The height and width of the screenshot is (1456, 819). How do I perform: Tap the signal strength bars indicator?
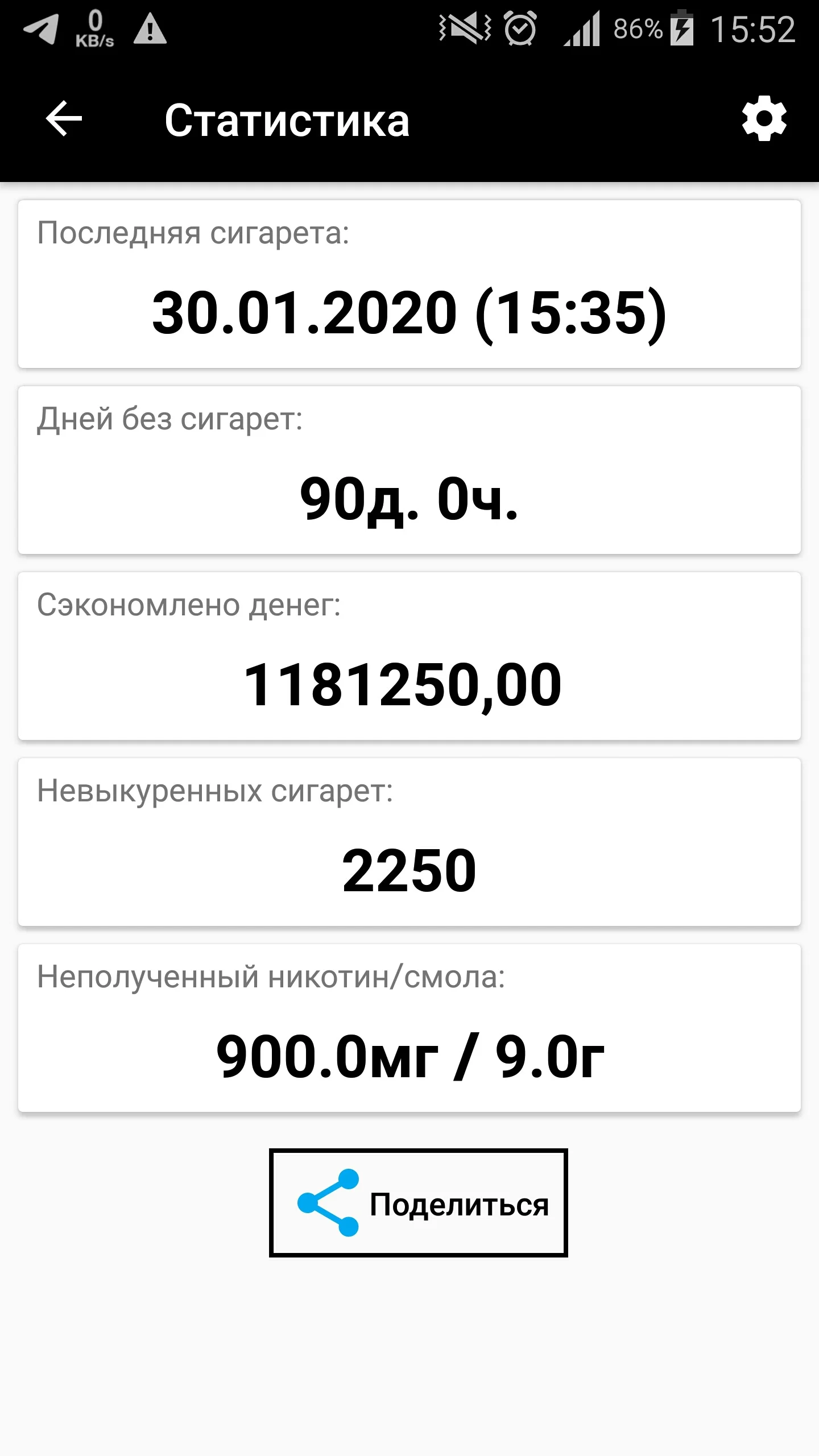[x=581, y=27]
